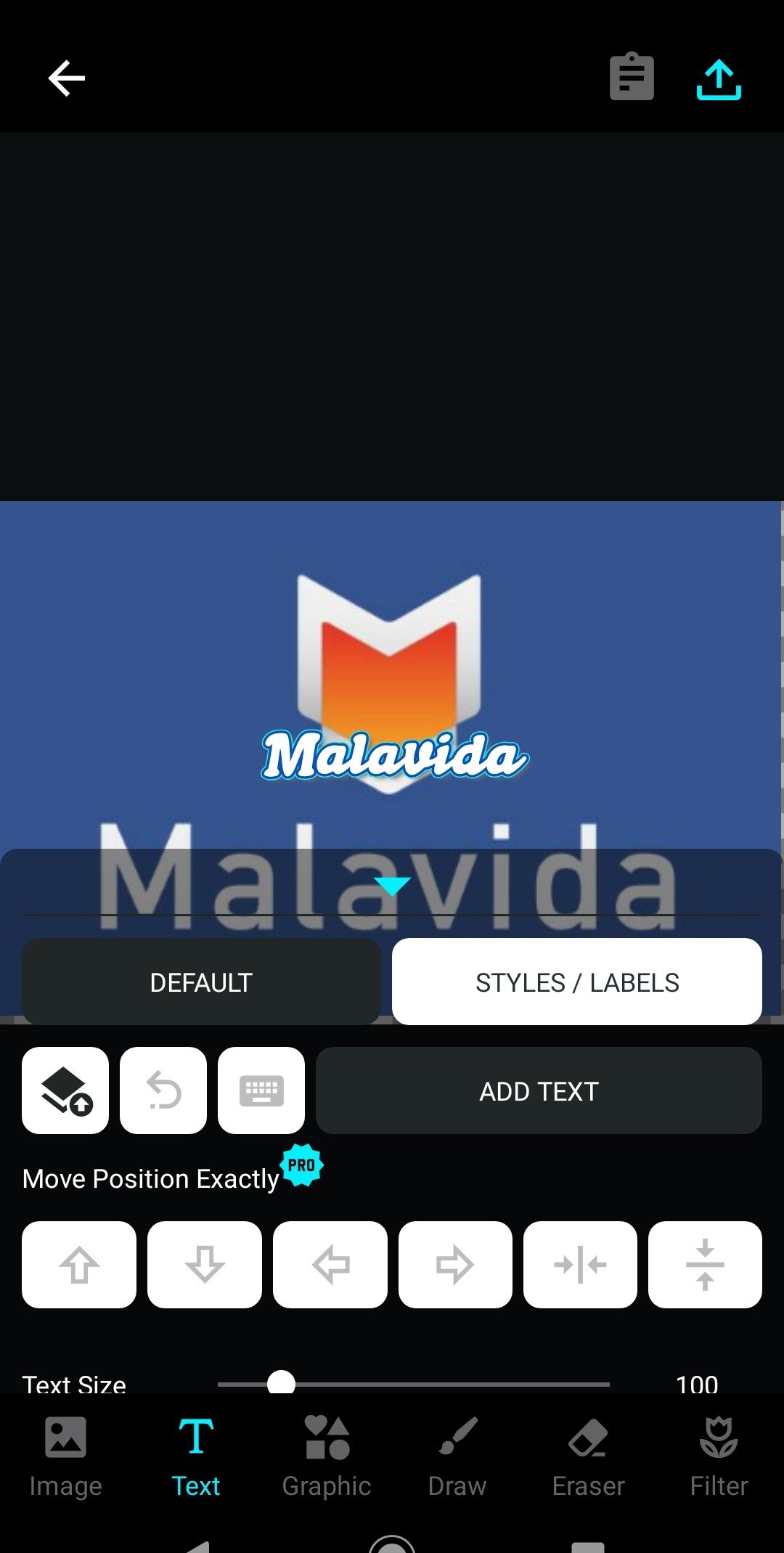The image size is (784, 1553).
Task: Export the image with the upload icon
Action: (719, 78)
